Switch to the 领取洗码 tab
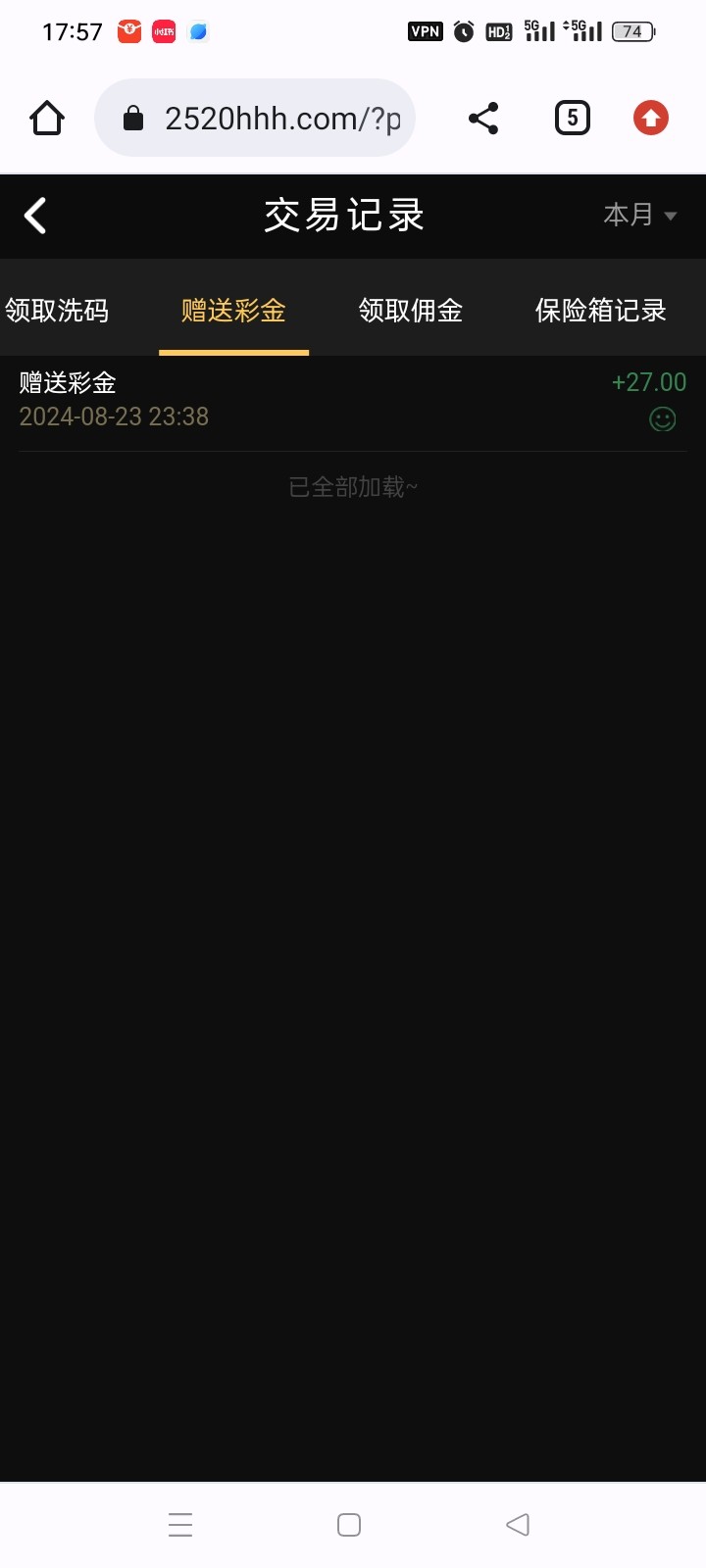 click(57, 311)
